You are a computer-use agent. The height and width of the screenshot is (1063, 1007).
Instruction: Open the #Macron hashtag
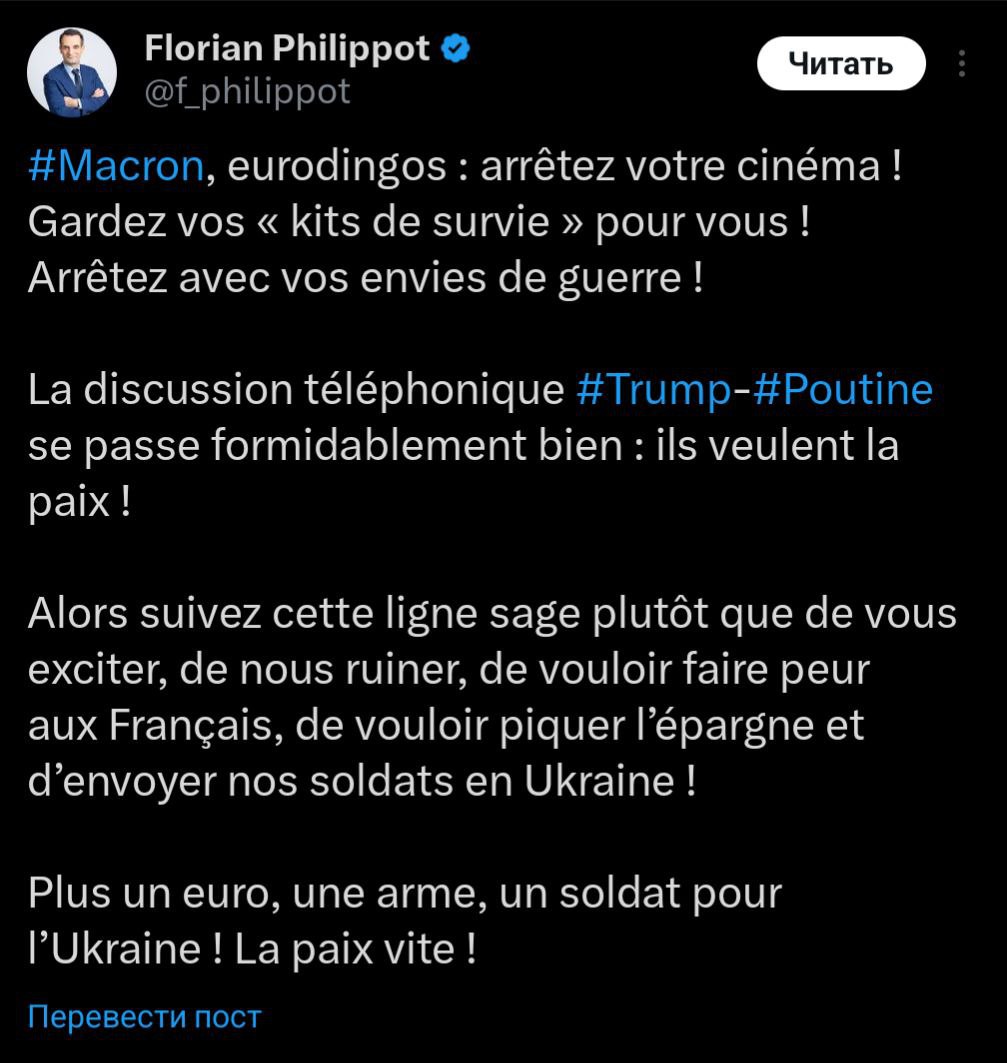tap(116, 165)
